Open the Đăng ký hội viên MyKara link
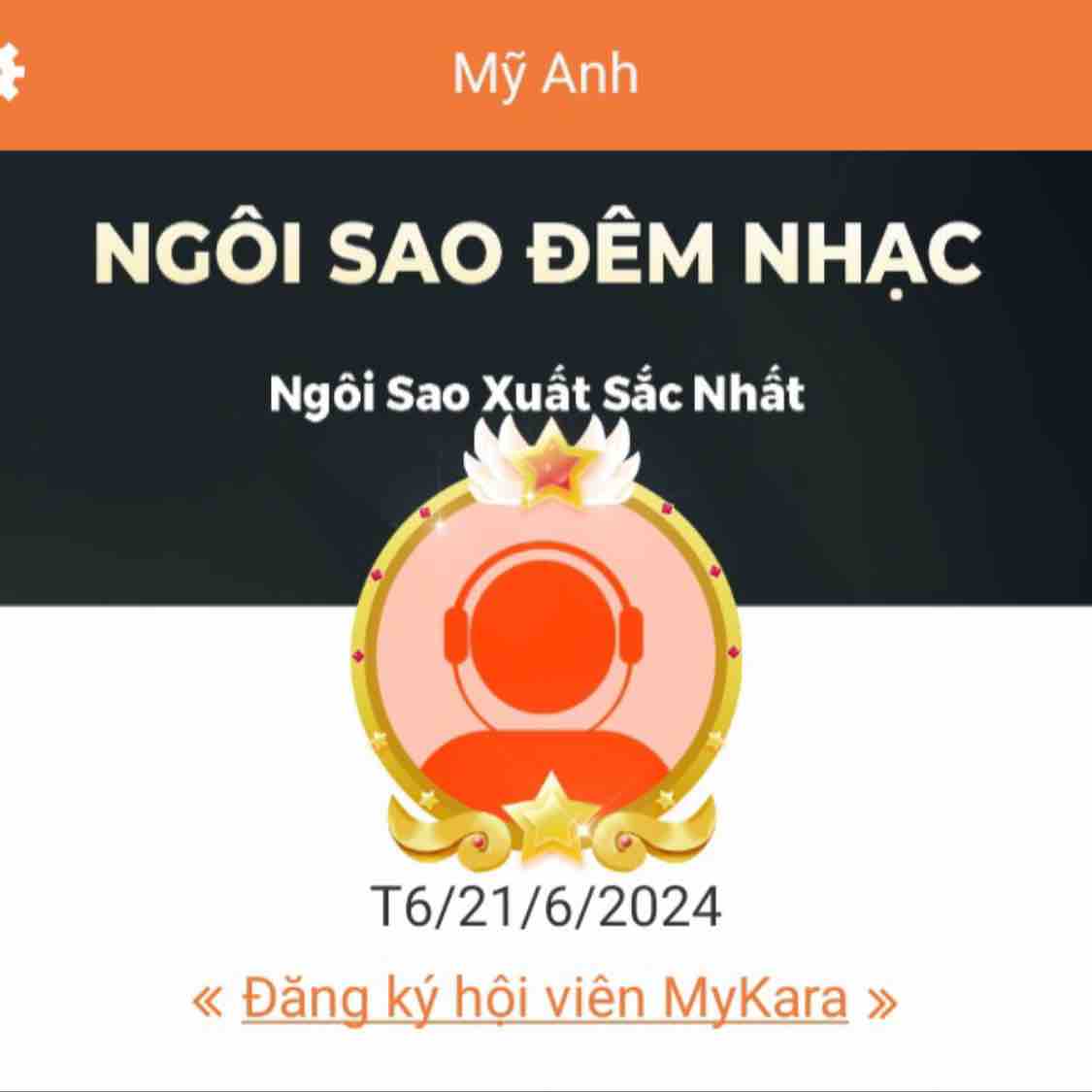The image size is (1092, 1092). tap(545, 999)
